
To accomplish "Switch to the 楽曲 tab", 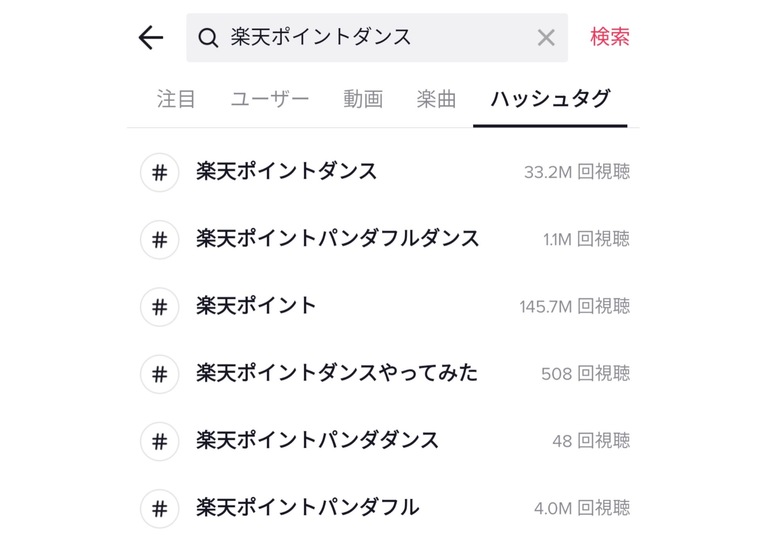I will [x=436, y=99].
